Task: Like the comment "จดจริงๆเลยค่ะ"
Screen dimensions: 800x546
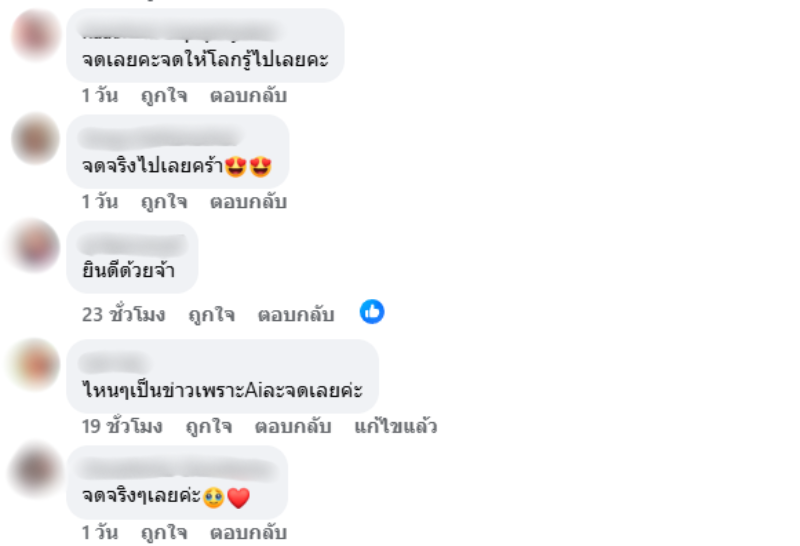Action: pos(164,533)
